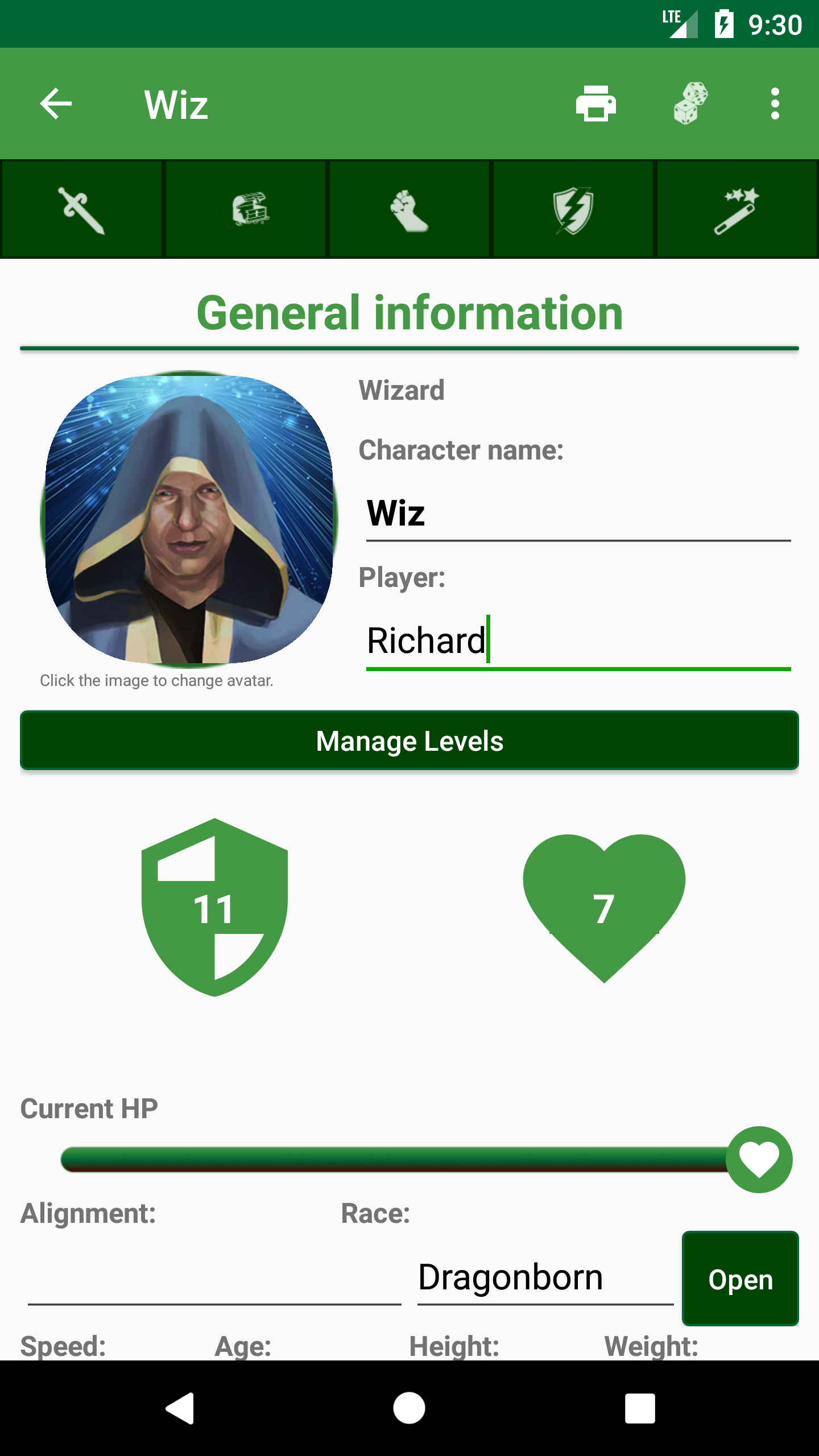Edit the Player field showing Richard
819x1456 pixels.
point(578,640)
